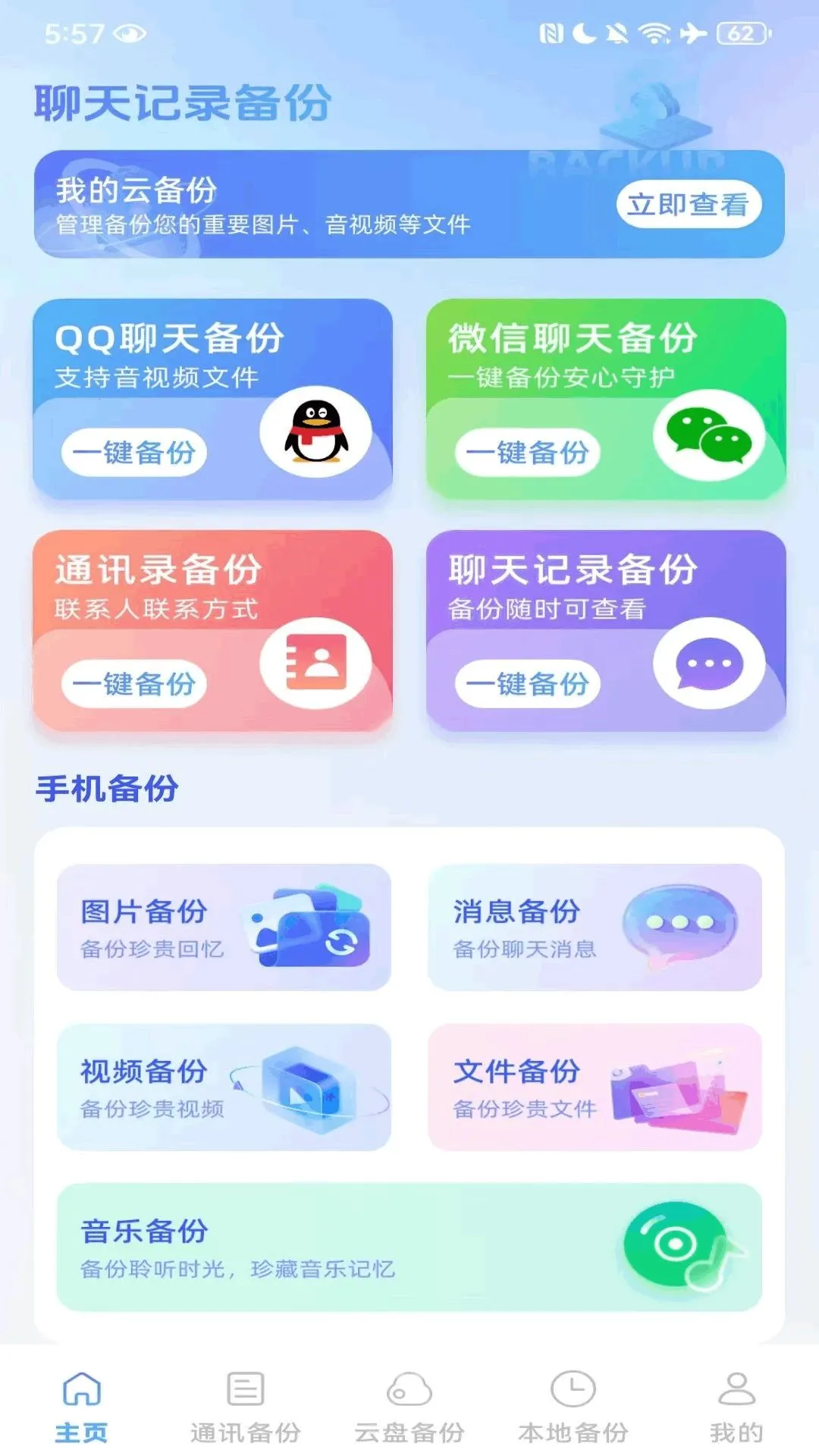Tap 一键备份 on the QQ聊天备份 card
The height and width of the screenshot is (1456, 819).
[x=134, y=453]
